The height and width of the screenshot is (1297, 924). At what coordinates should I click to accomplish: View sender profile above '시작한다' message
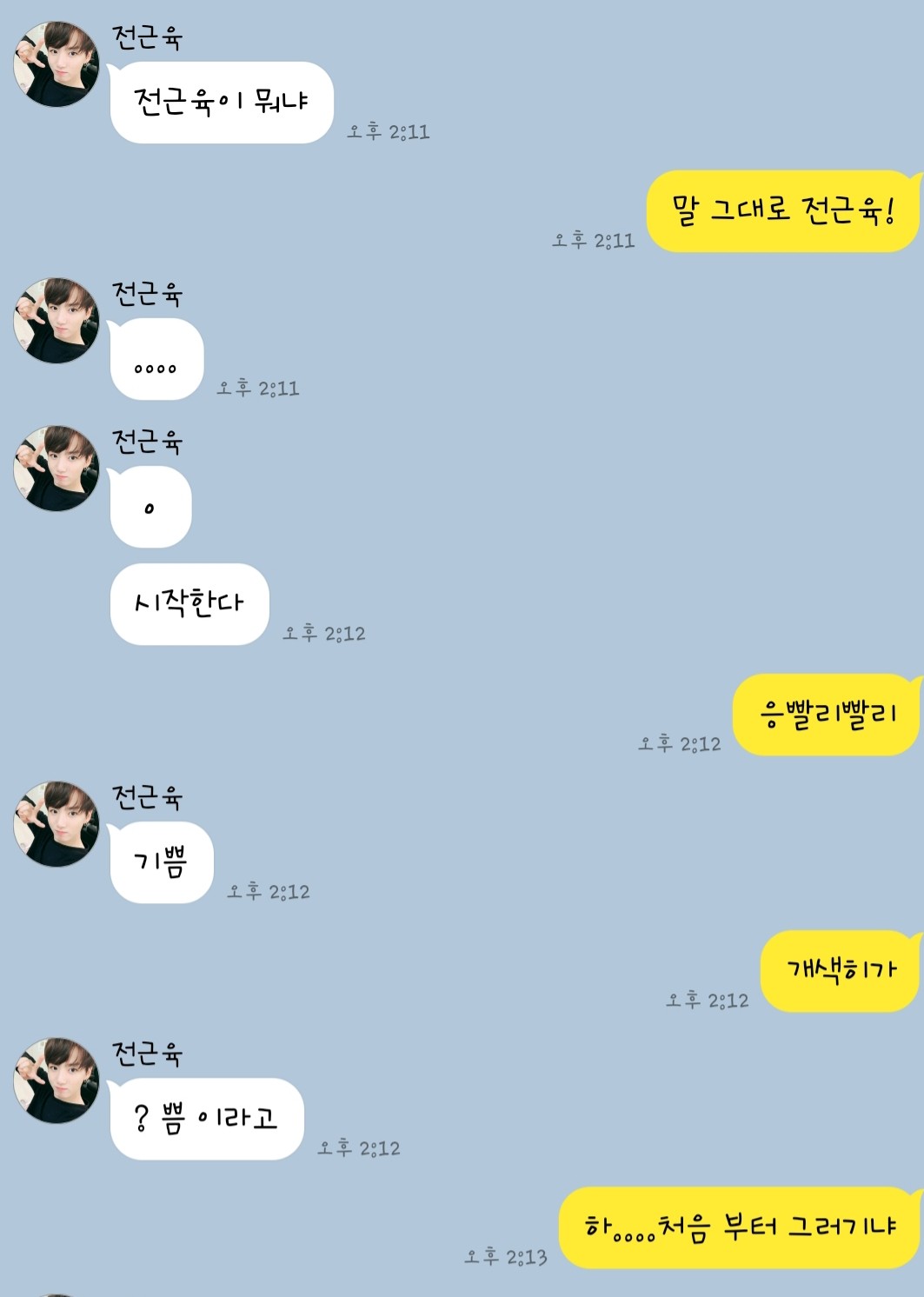[57, 469]
